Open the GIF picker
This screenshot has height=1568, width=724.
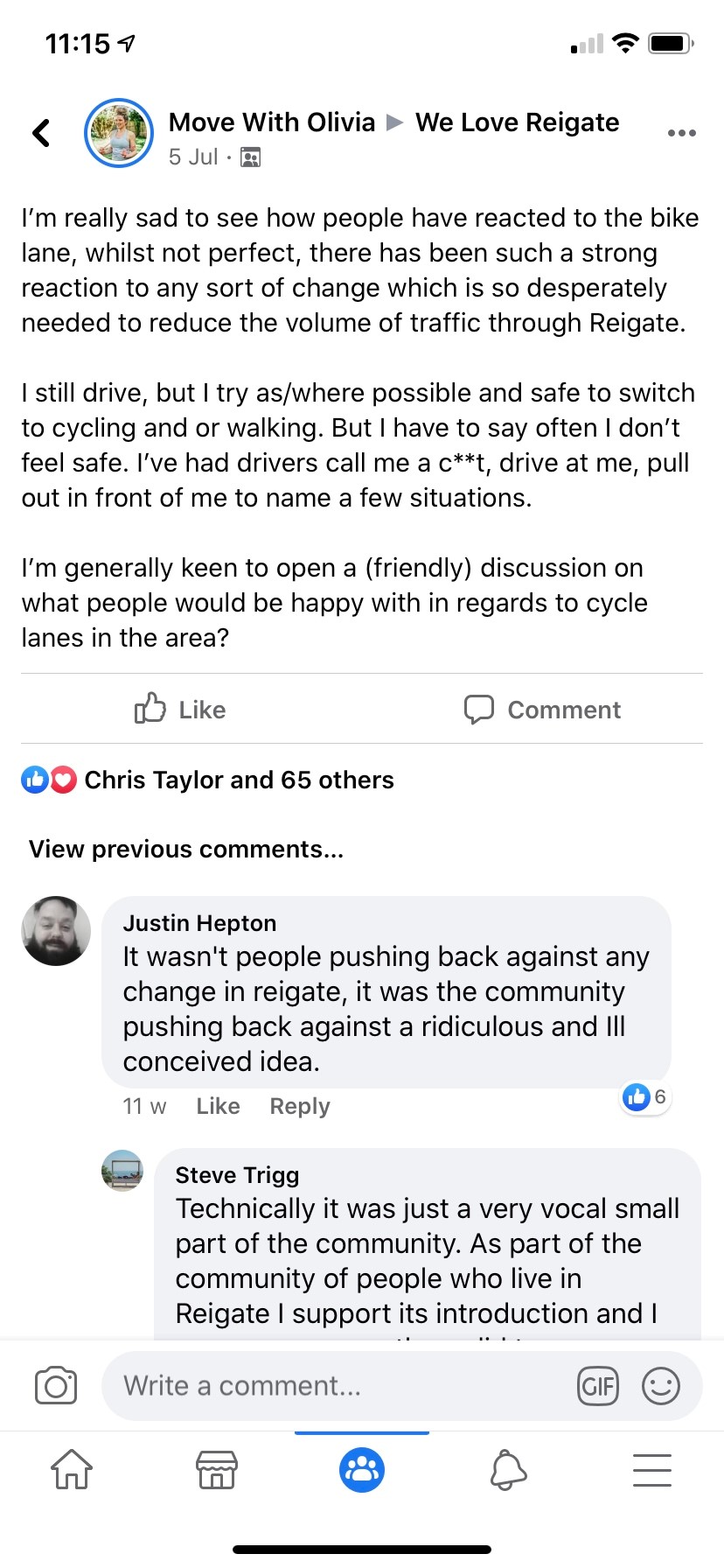click(x=598, y=1386)
